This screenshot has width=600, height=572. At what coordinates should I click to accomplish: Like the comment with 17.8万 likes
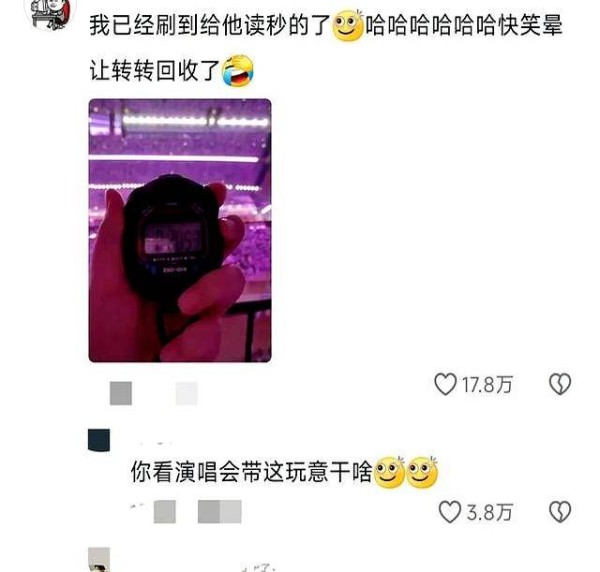click(x=445, y=384)
